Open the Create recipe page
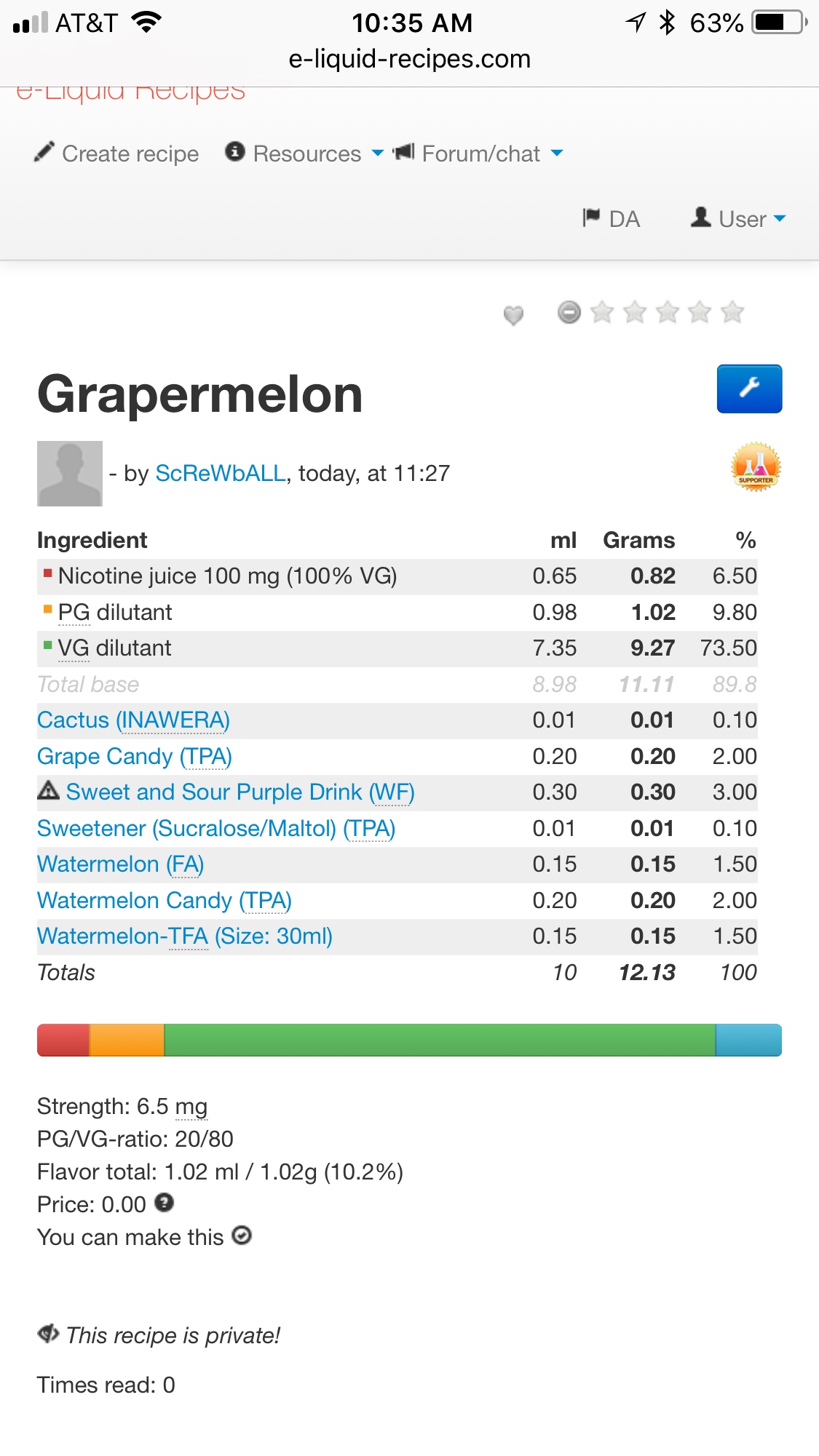This screenshot has height=1456, width=819. click(117, 154)
